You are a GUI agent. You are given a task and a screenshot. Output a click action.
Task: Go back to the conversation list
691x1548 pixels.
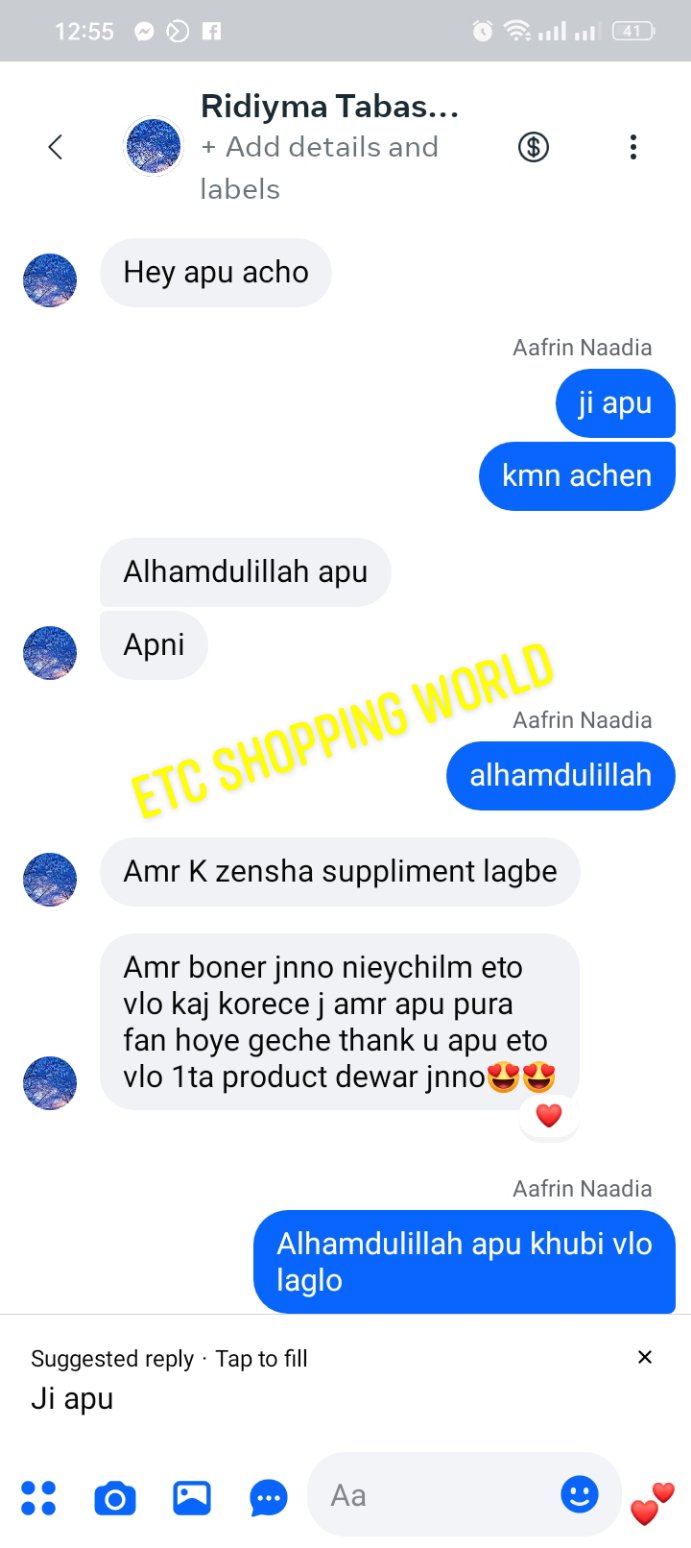coord(55,147)
